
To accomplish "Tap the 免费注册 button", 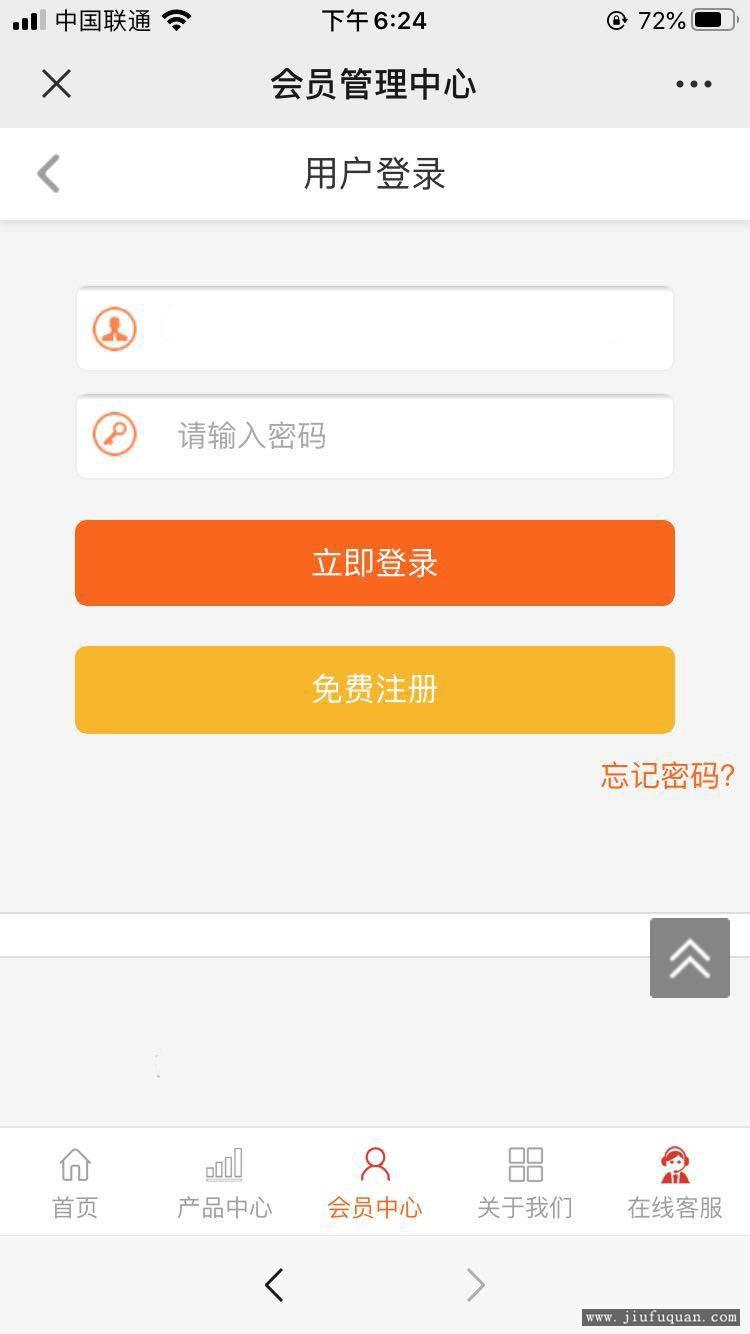I will [x=375, y=690].
